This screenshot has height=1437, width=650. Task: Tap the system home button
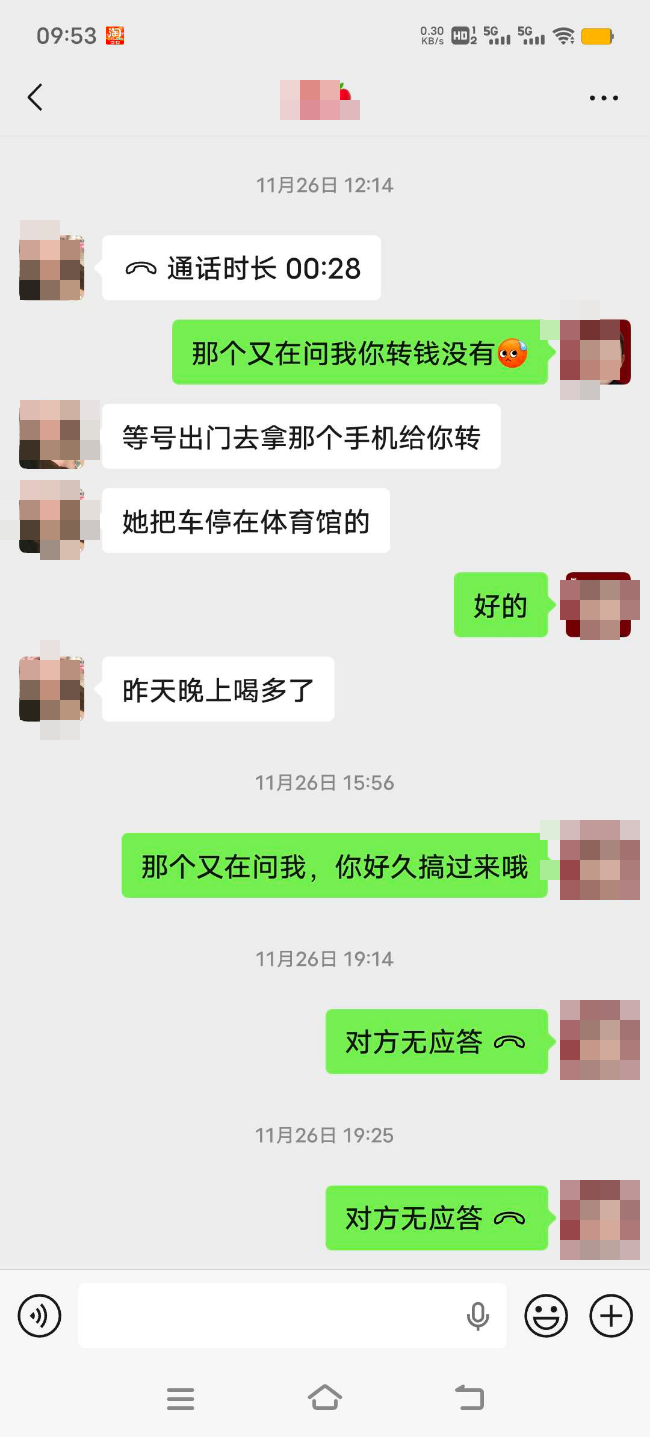tap(325, 1397)
